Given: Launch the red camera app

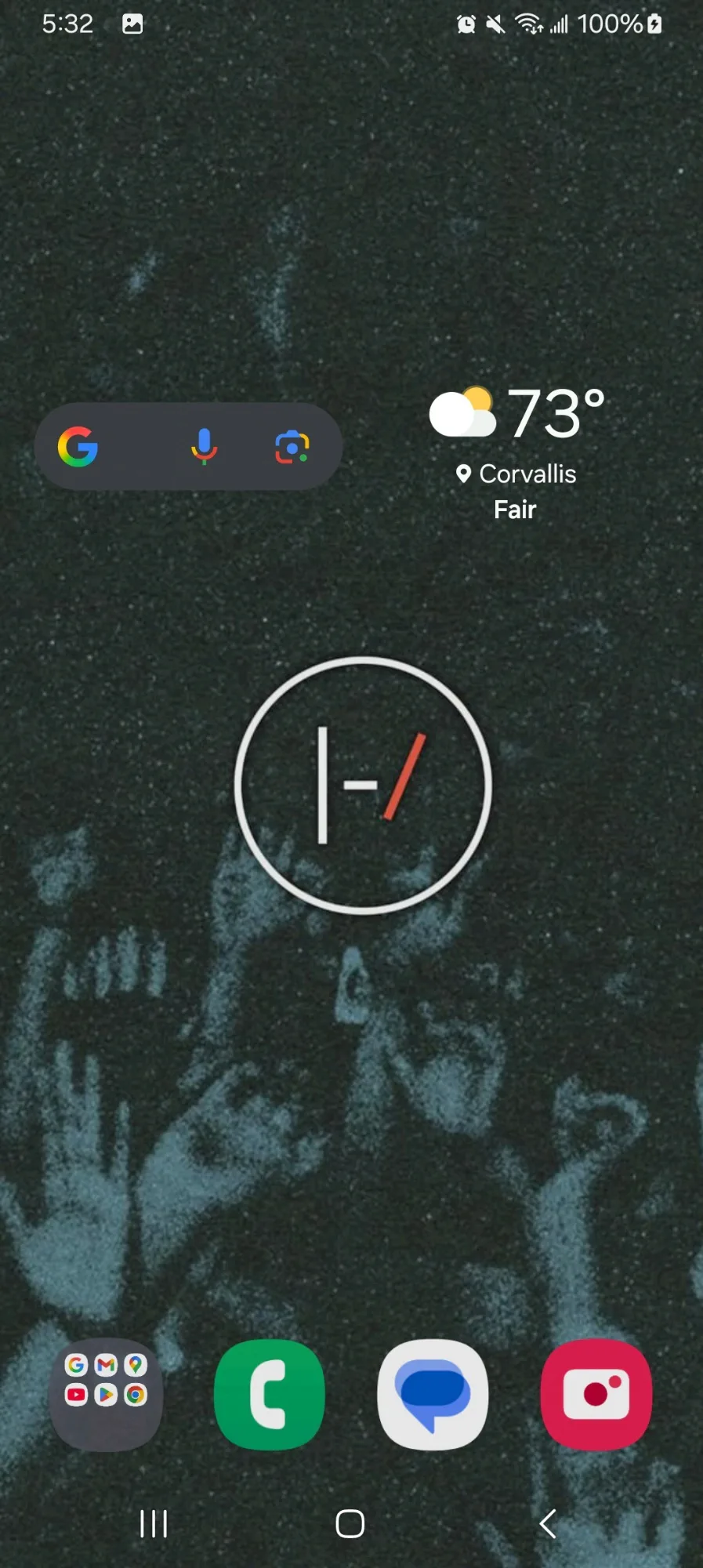Looking at the screenshot, I should point(596,1394).
